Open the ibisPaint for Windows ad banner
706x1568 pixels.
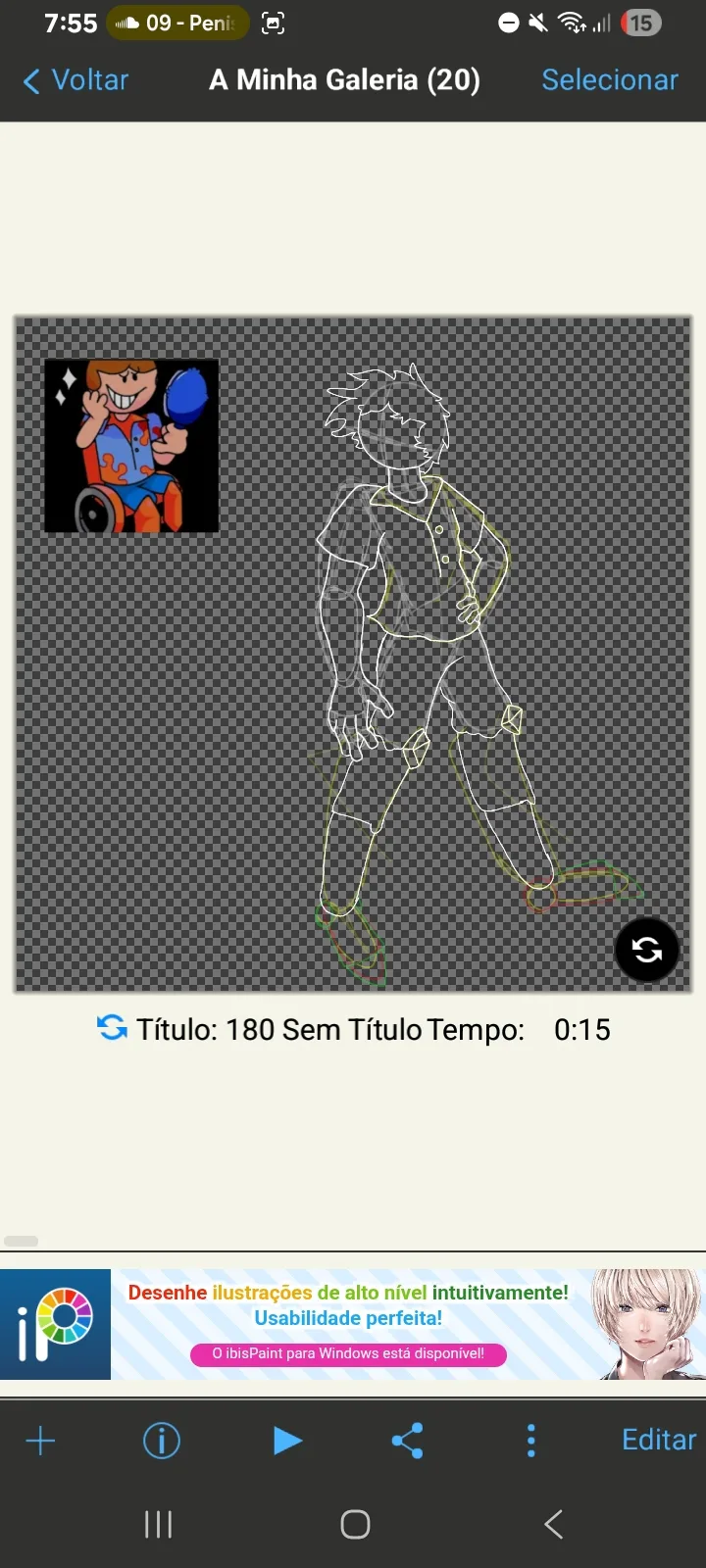353,1324
